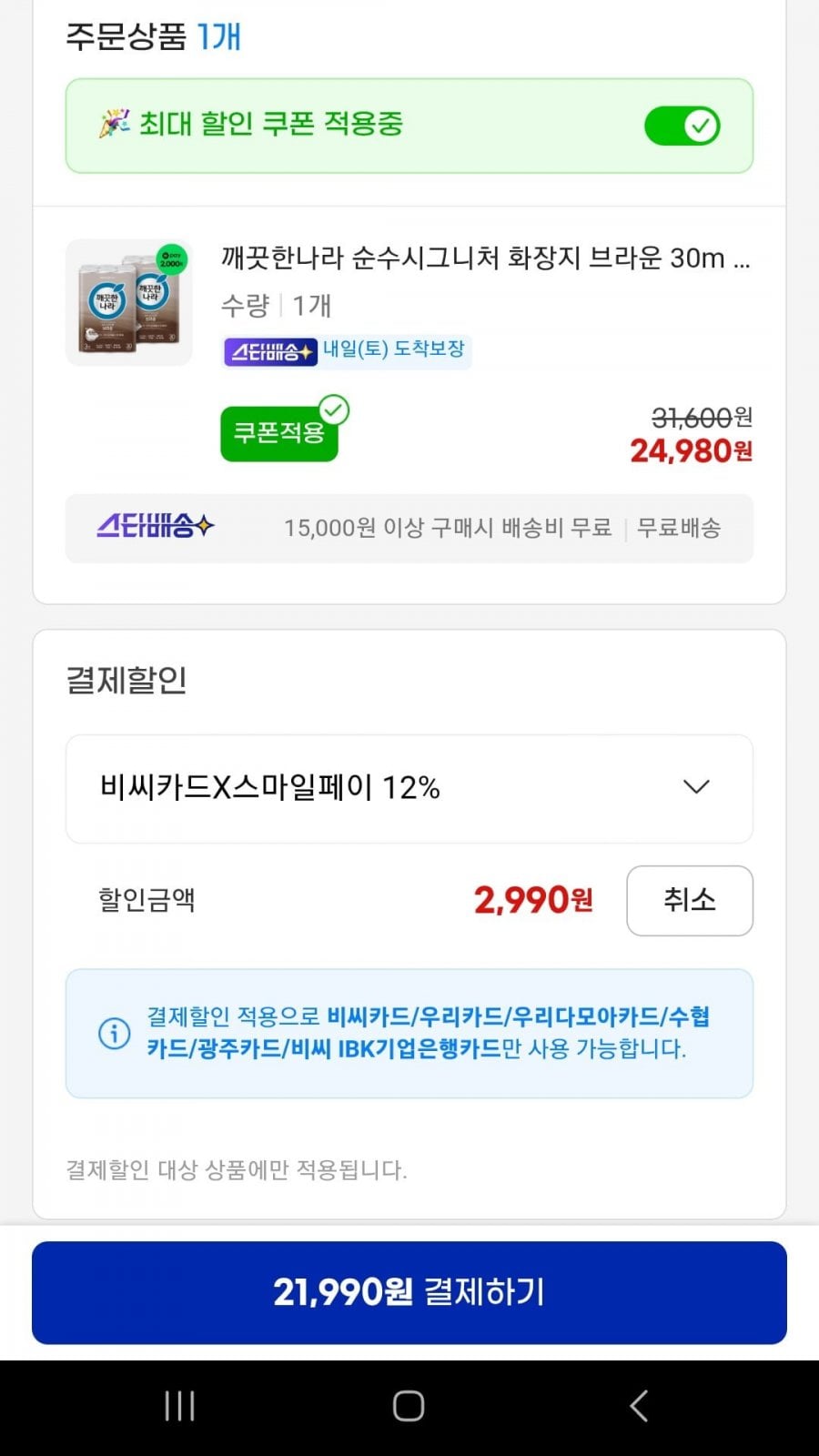
Task: Expand the 비씨카드X스마일페이 12% dropdown
Action: 409,788
